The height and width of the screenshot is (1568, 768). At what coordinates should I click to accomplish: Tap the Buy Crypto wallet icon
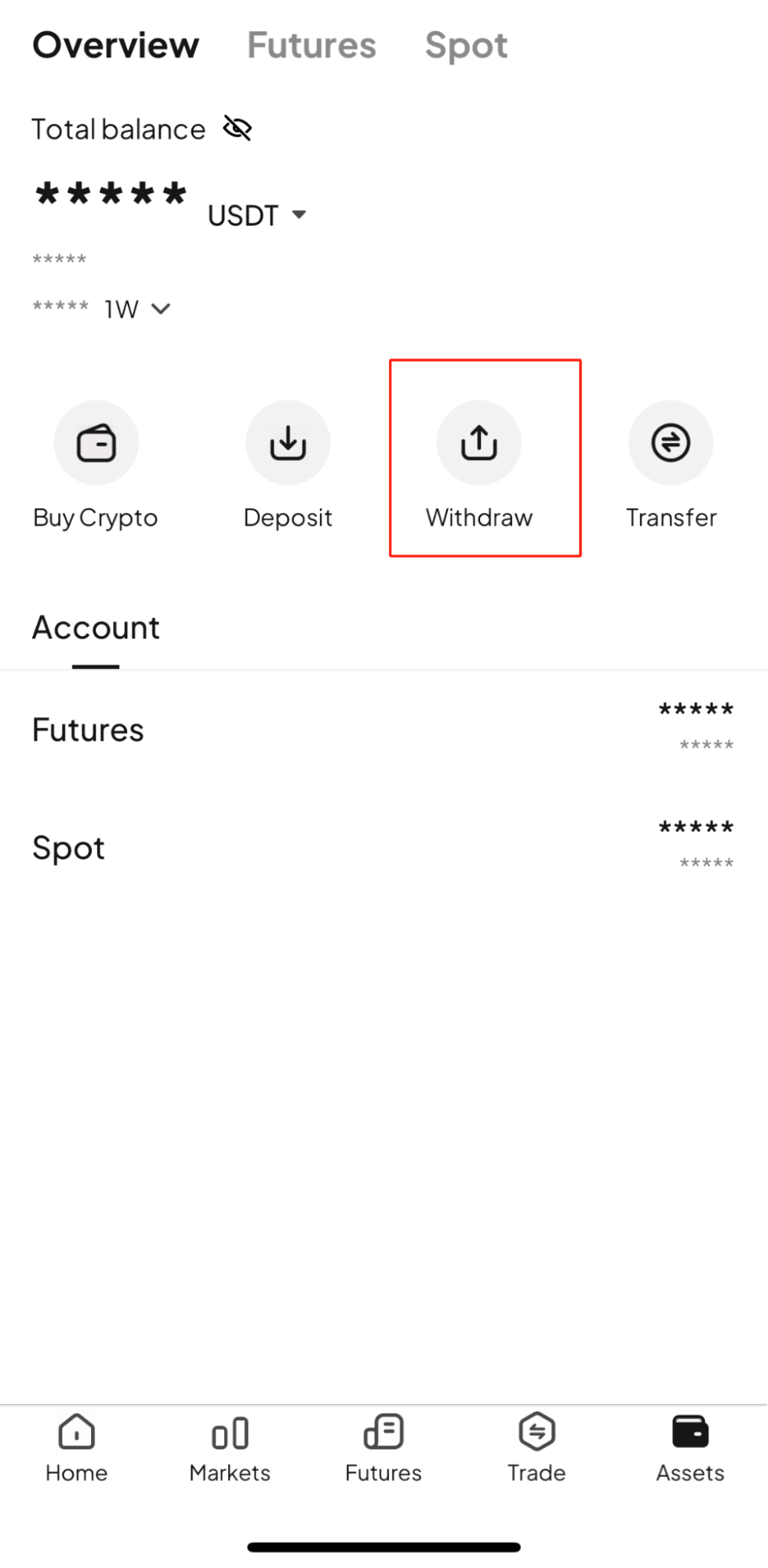coord(96,442)
